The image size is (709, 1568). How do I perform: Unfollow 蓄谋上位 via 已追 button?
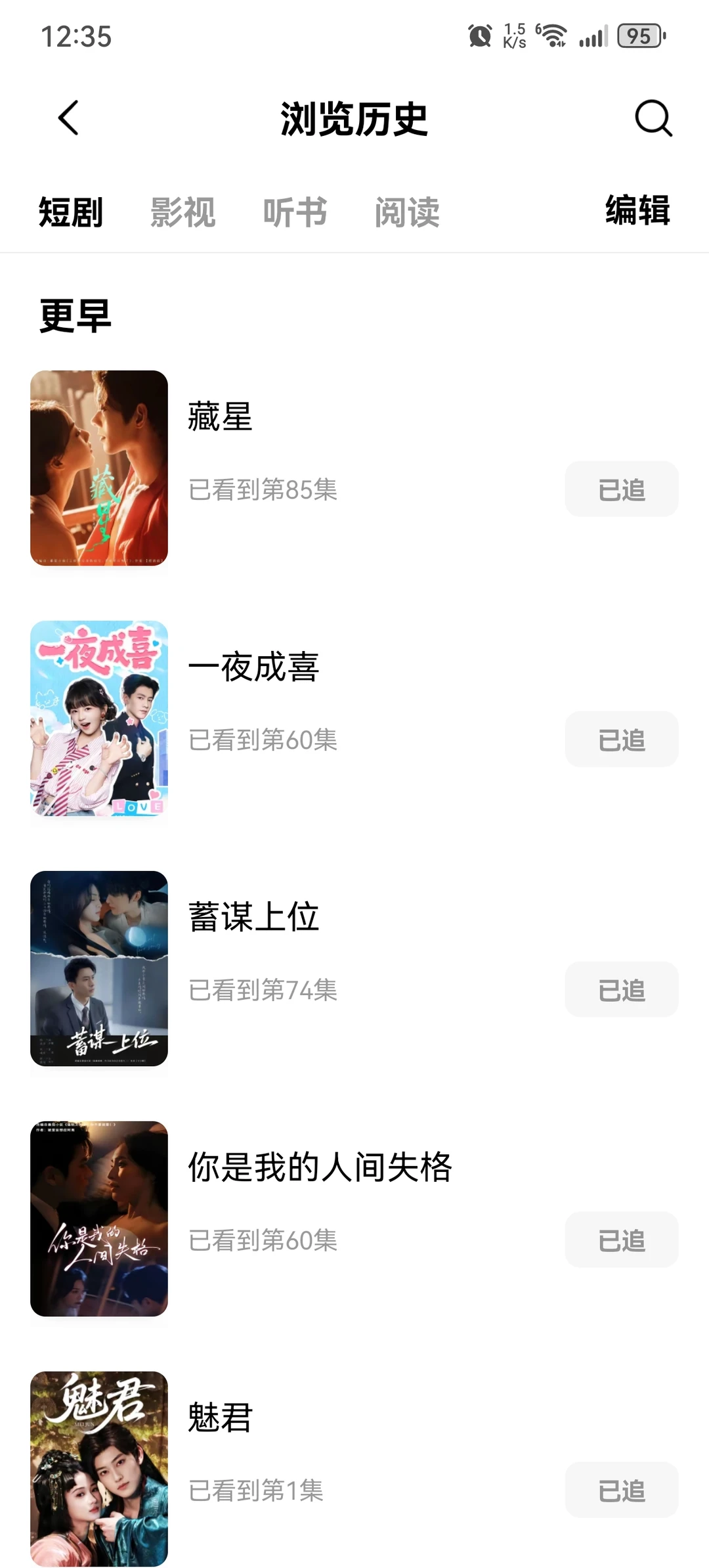click(x=621, y=990)
